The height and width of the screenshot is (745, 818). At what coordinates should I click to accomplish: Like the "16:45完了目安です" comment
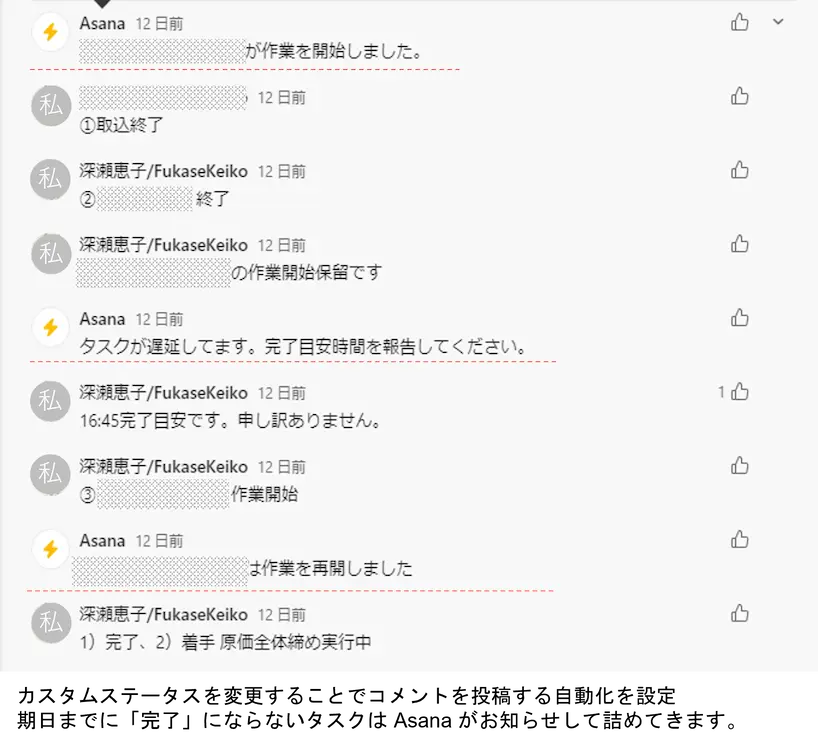(740, 392)
